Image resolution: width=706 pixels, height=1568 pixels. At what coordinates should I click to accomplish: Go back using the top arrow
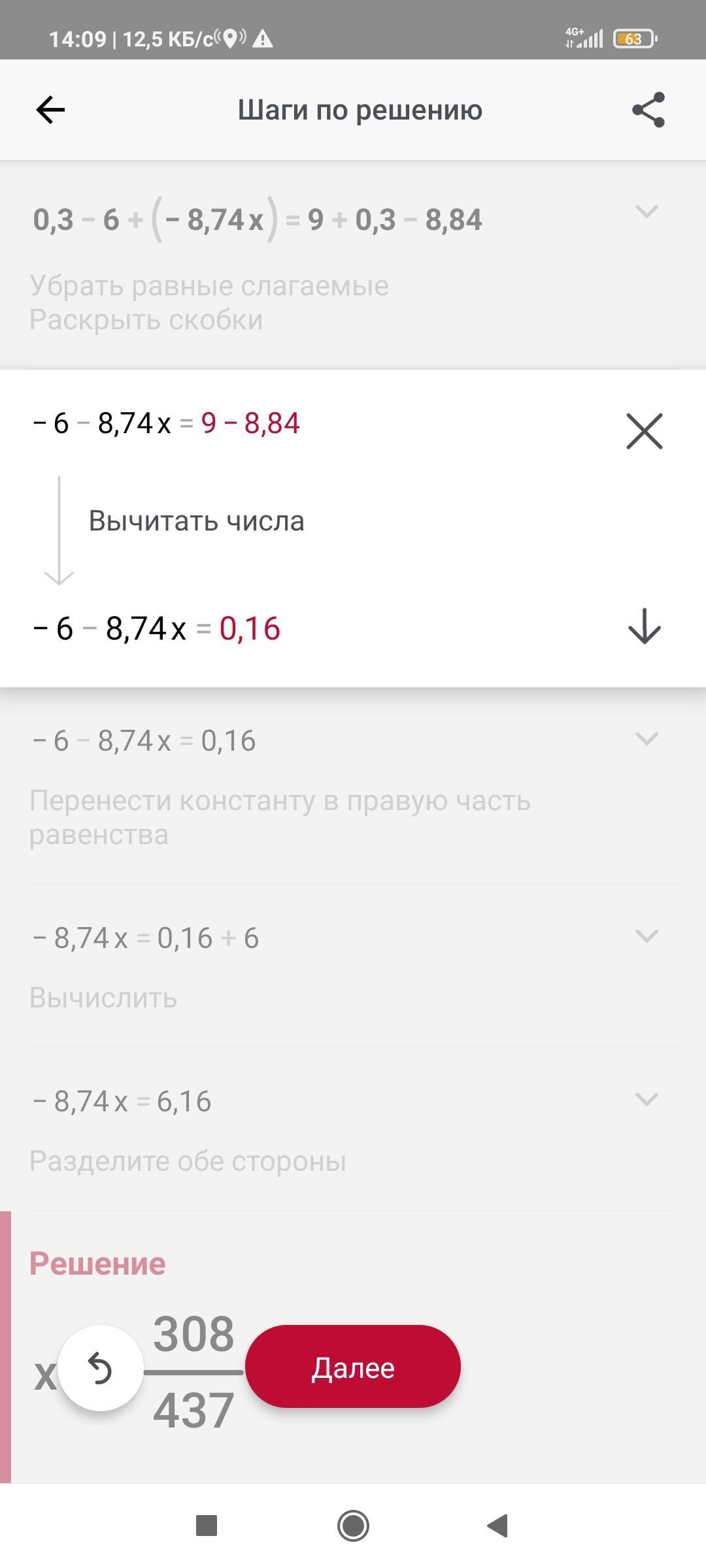click(x=50, y=110)
